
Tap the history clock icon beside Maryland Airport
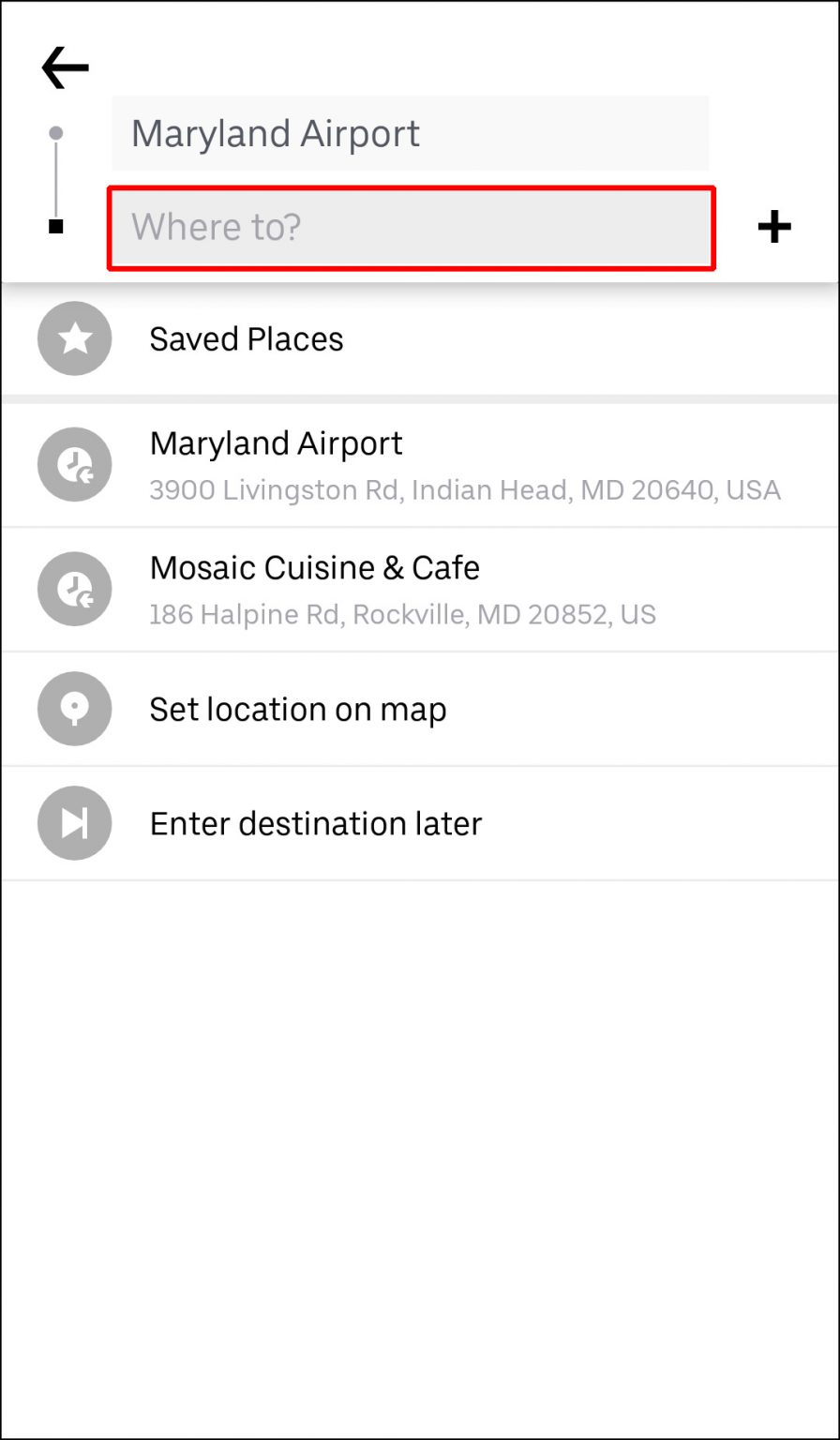point(74,464)
